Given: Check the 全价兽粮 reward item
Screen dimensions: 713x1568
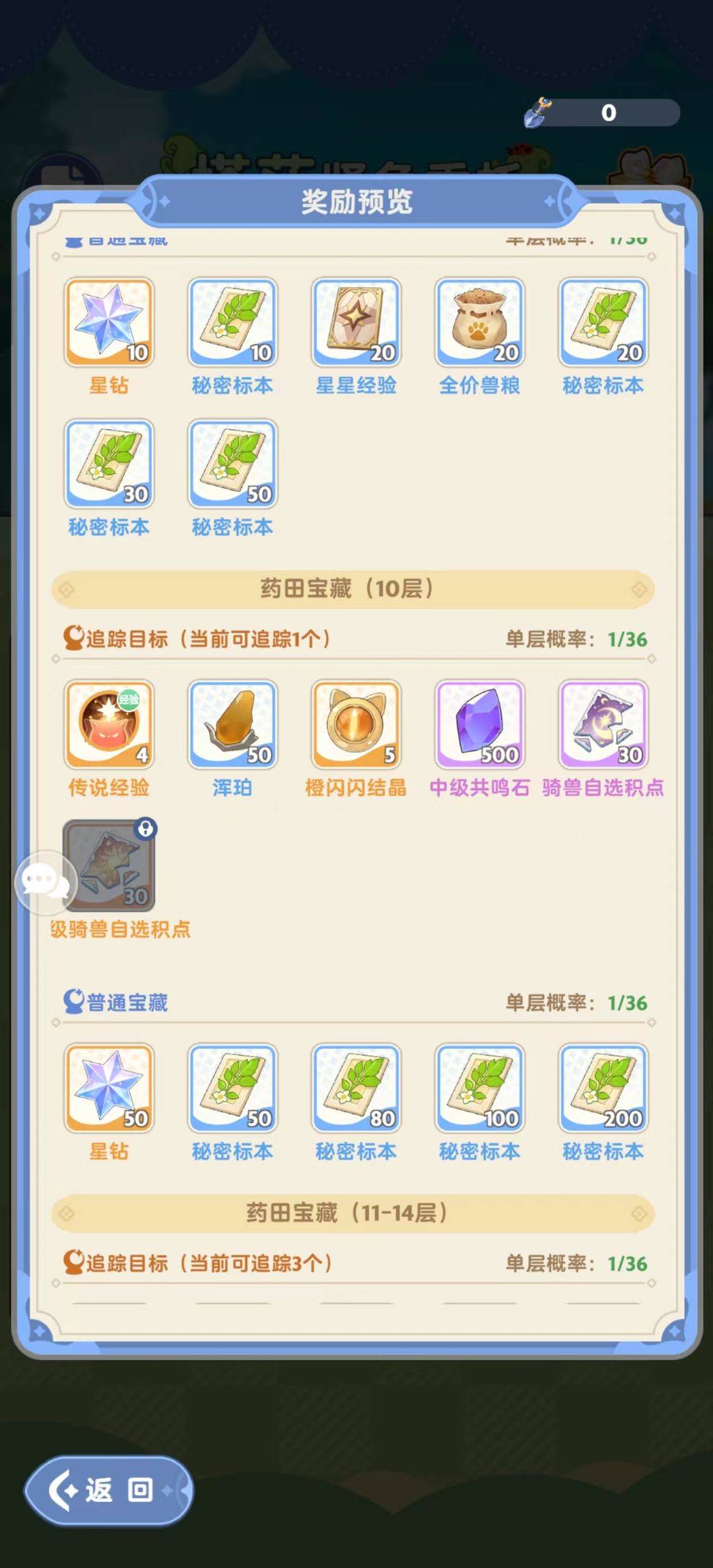Looking at the screenshot, I should [x=479, y=322].
